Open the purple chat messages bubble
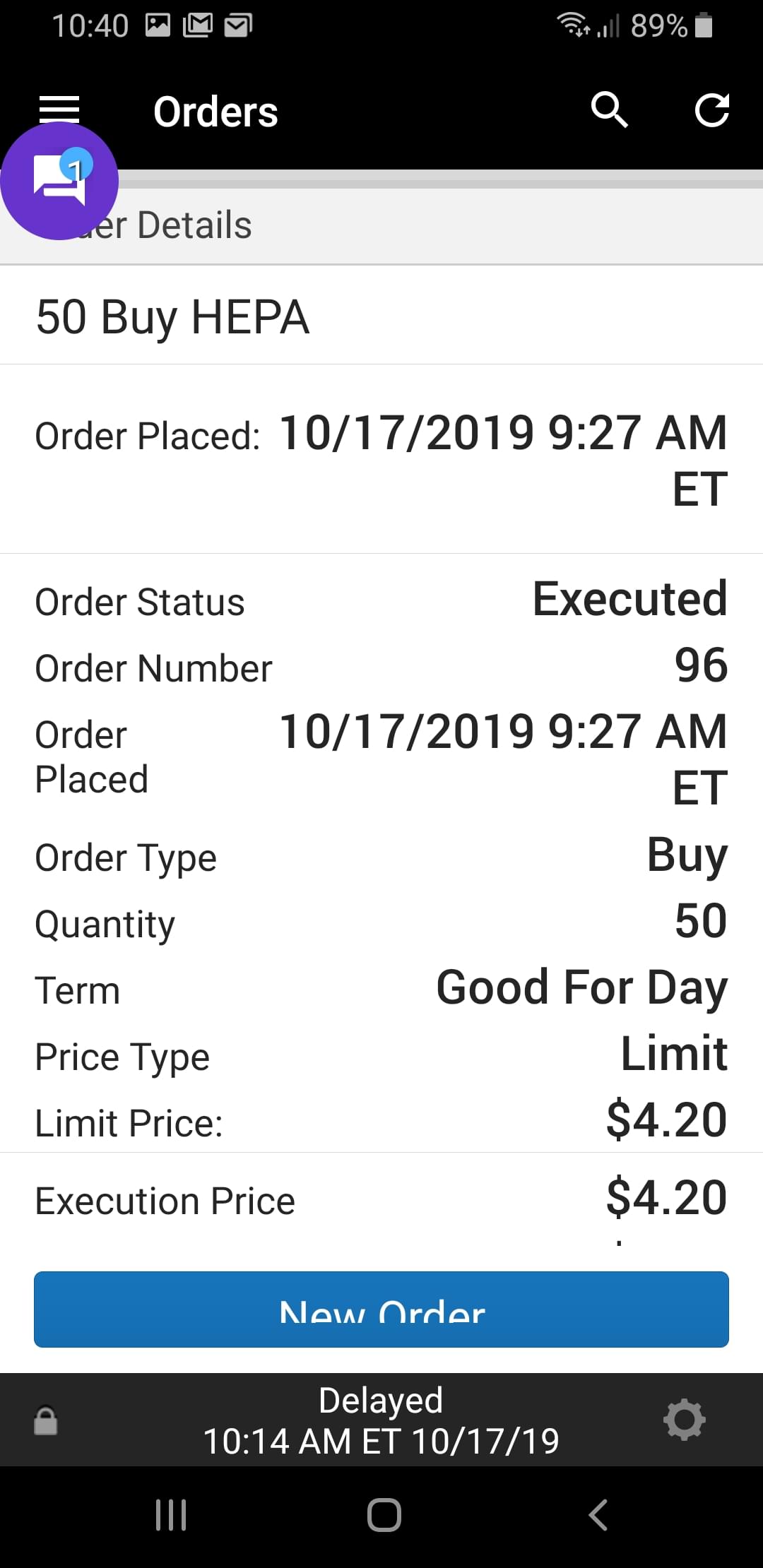The image size is (763, 1568). point(59,181)
